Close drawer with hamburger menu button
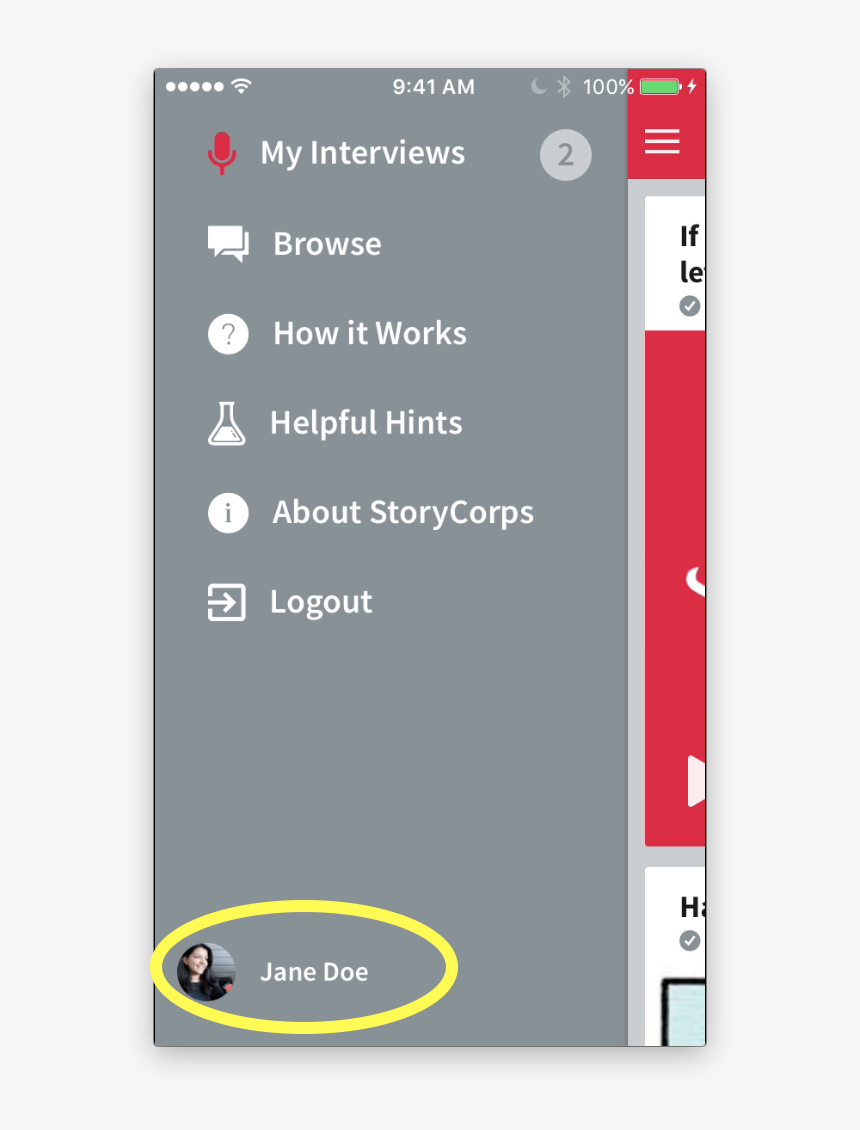The image size is (860, 1130). 662,142
